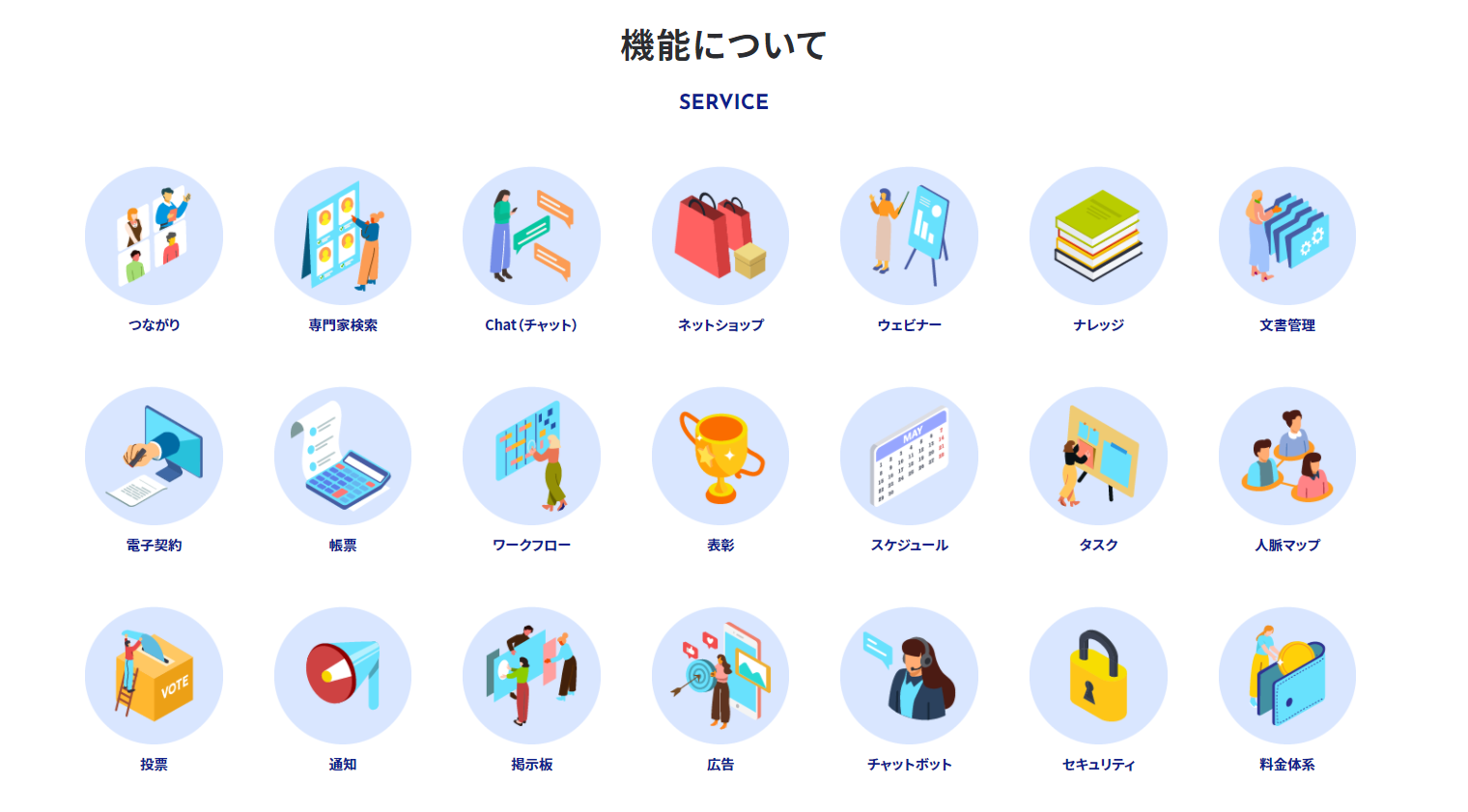Open the 人脈マップ service
The image size is (1468, 812).
(x=1287, y=457)
